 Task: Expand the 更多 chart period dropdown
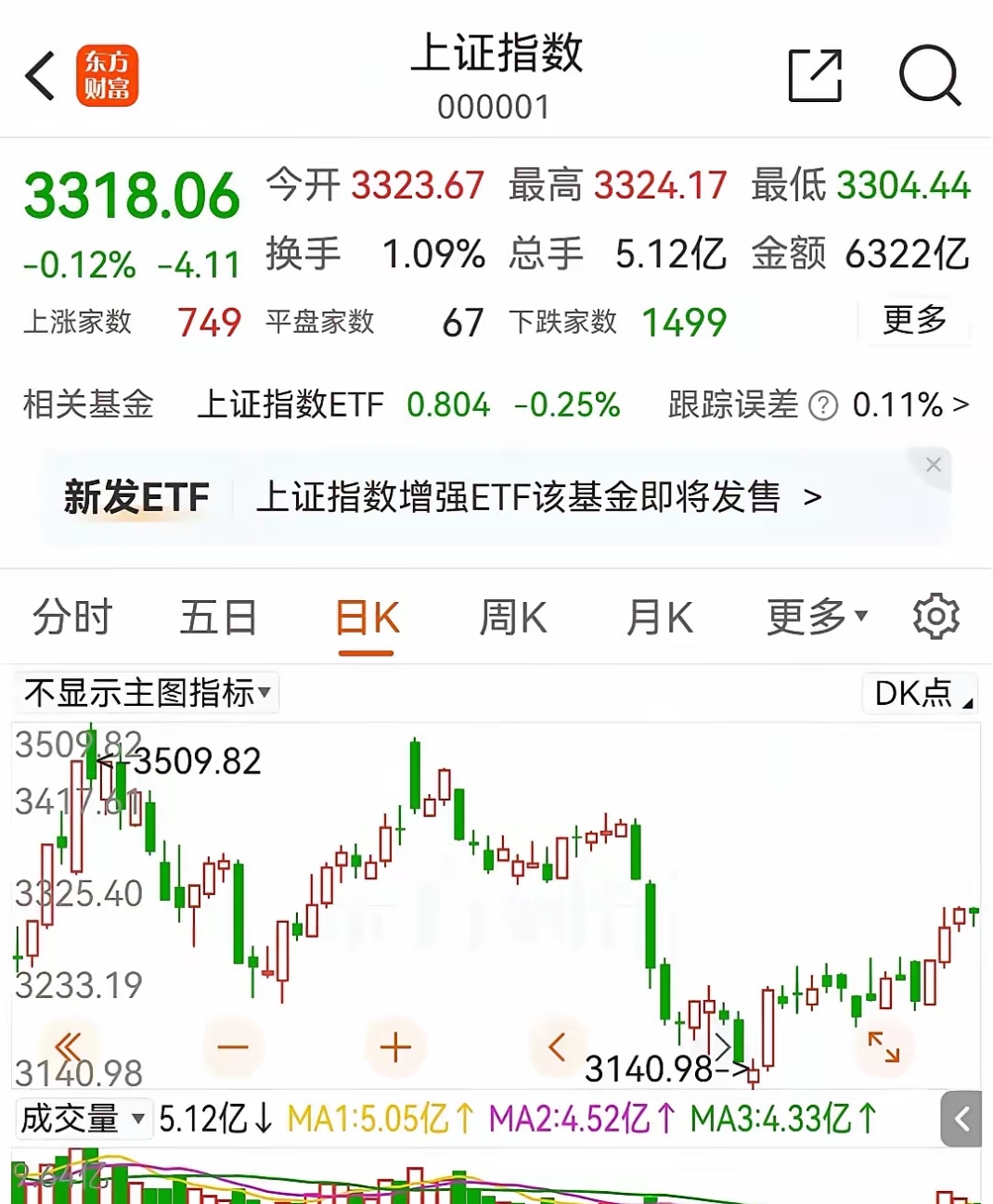point(817,618)
